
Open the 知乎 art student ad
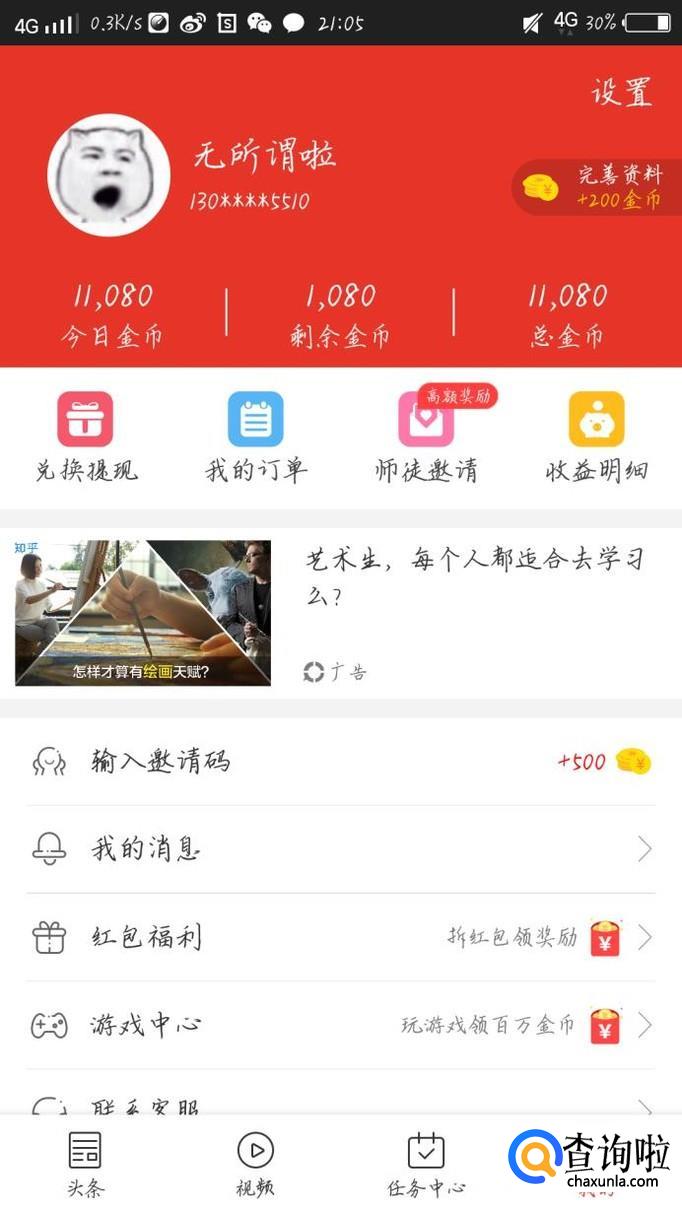pos(340,613)
